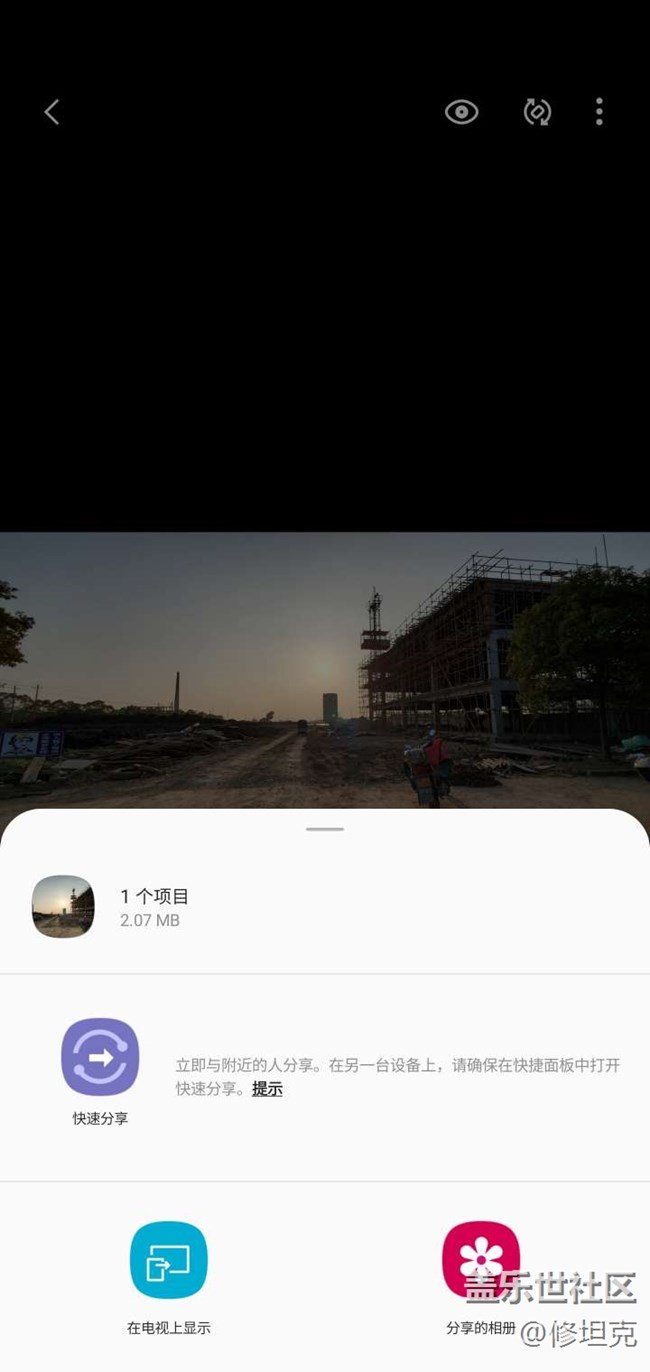The width and height of the screenshot is (650, 1372).
Task: Tap the auto-rotate icon
Action: pyautogui.click(x=537, y=112)
